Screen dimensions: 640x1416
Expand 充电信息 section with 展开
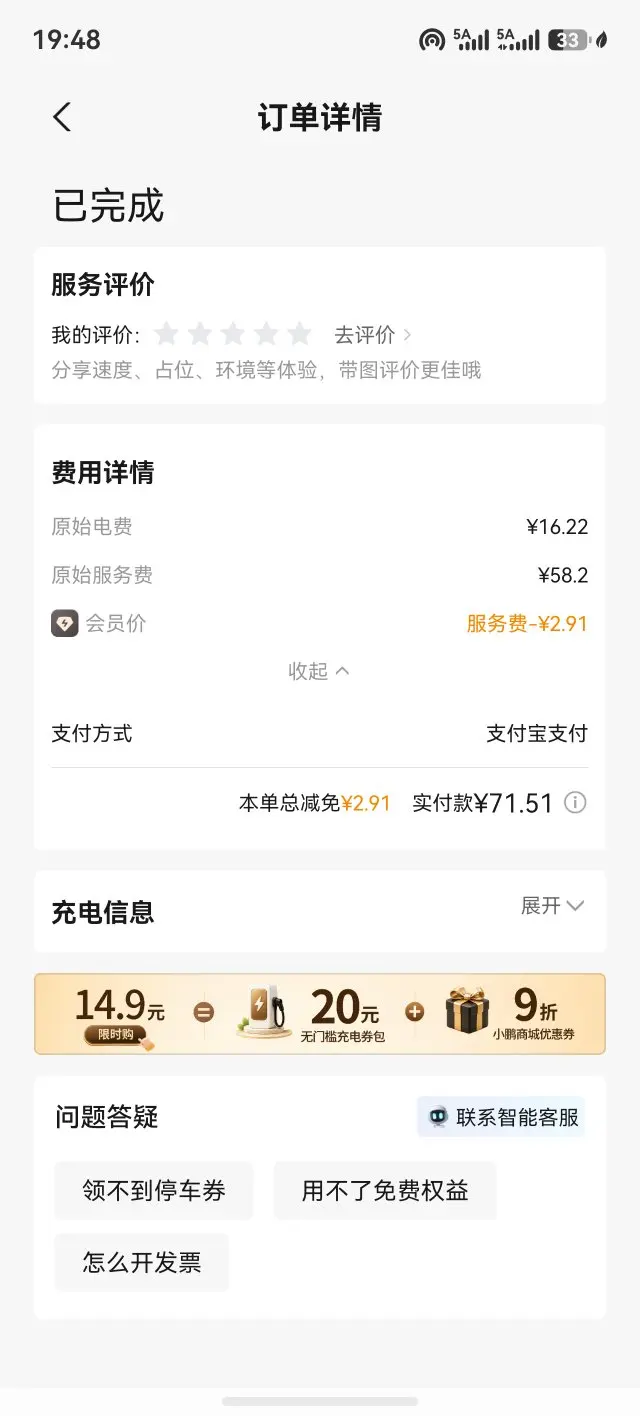point(552,906)
